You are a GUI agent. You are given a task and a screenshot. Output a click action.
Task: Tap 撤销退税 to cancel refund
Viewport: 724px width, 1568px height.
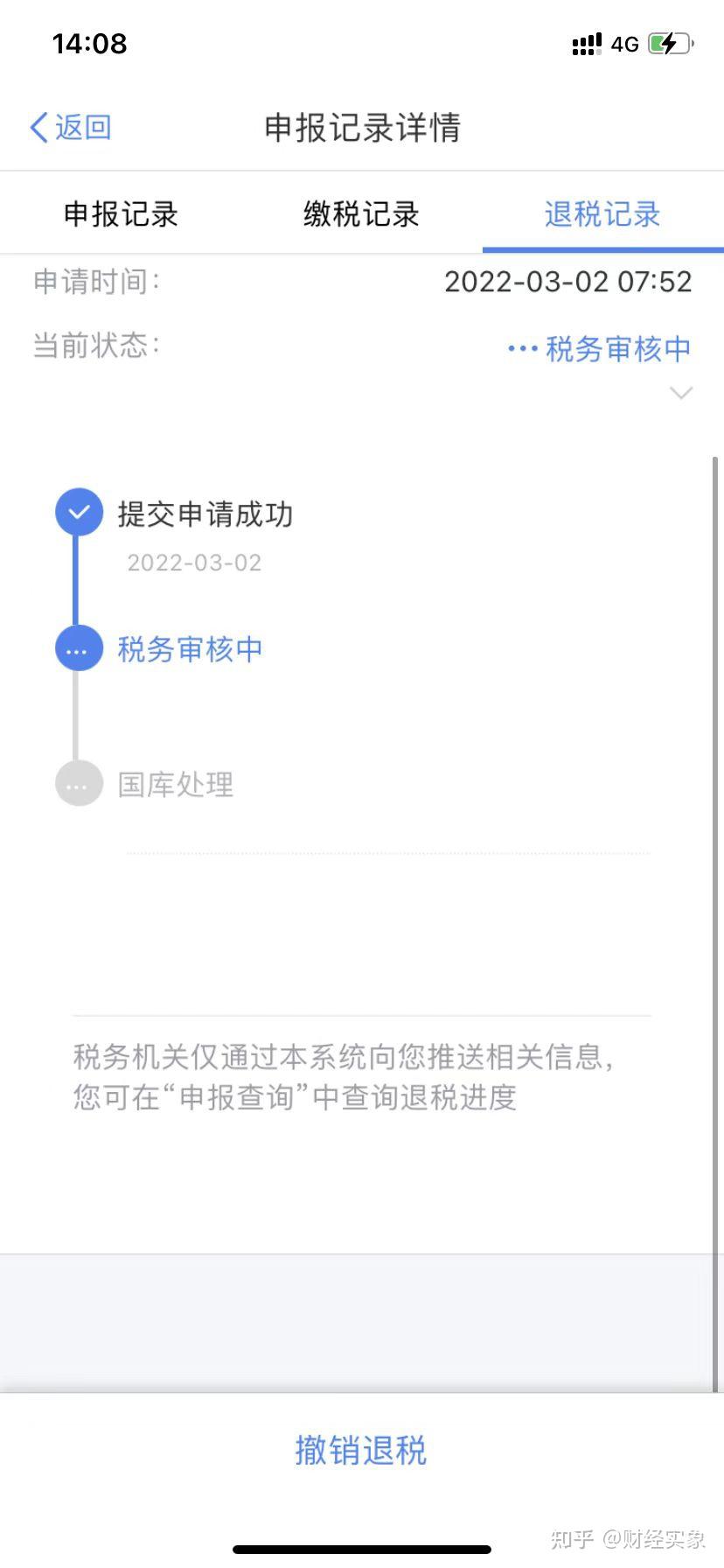point(361,1450)
